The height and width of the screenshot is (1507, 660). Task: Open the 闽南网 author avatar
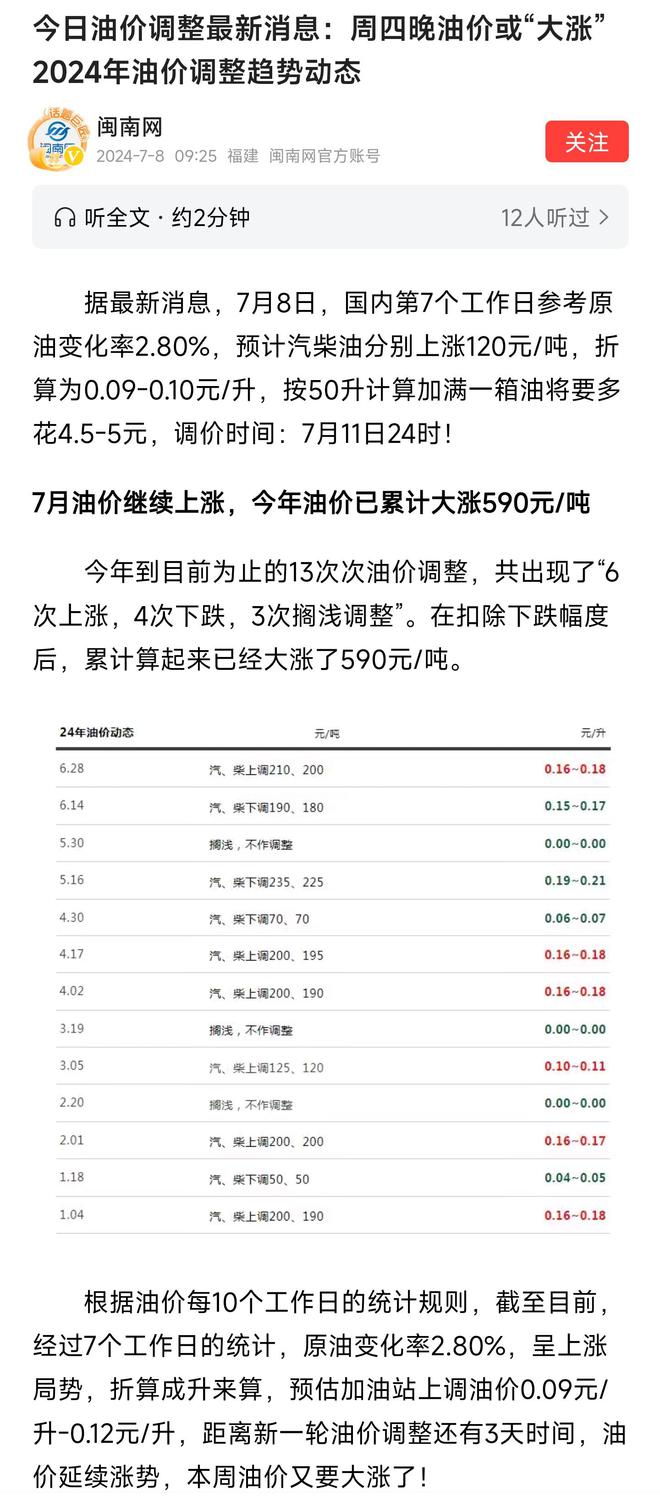59,141
